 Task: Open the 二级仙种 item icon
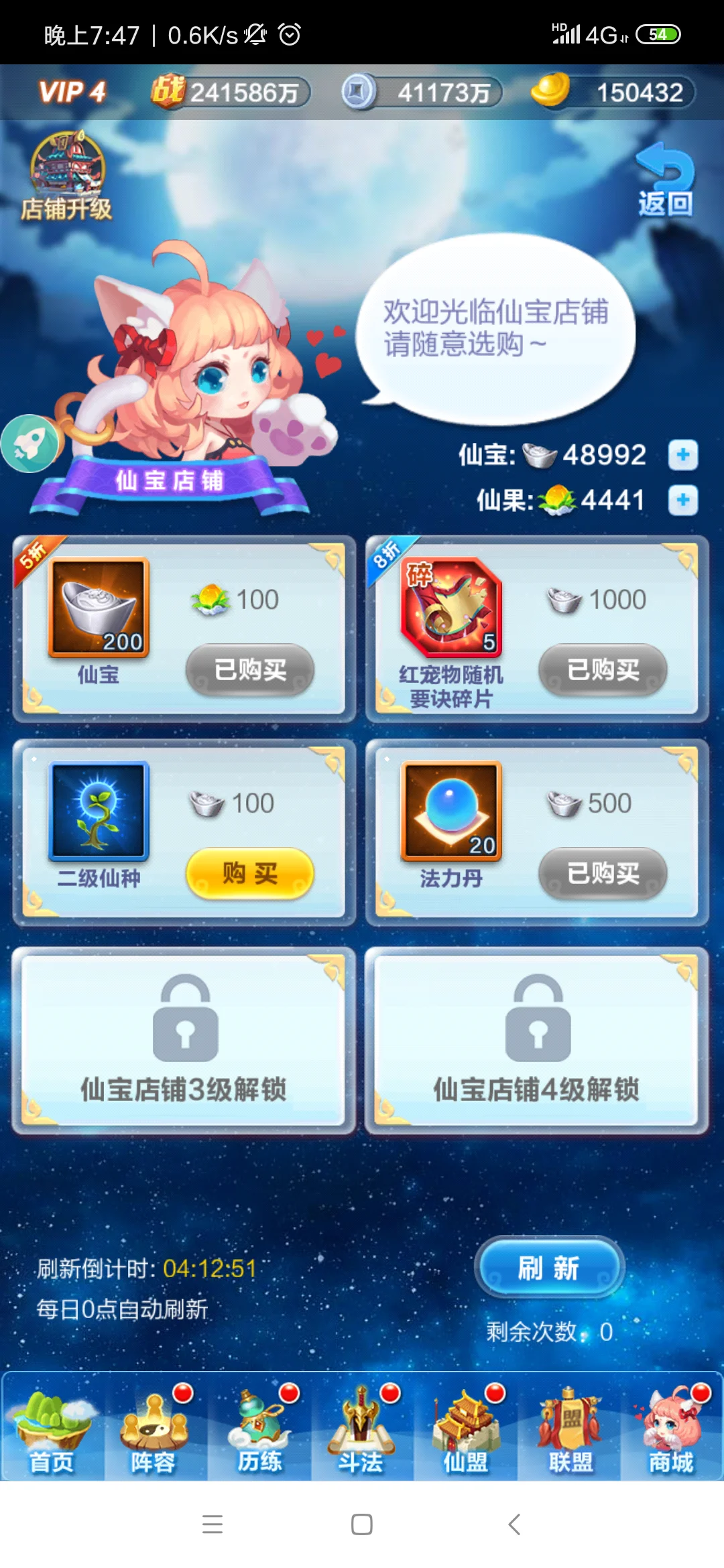click(x=99, y=811)
